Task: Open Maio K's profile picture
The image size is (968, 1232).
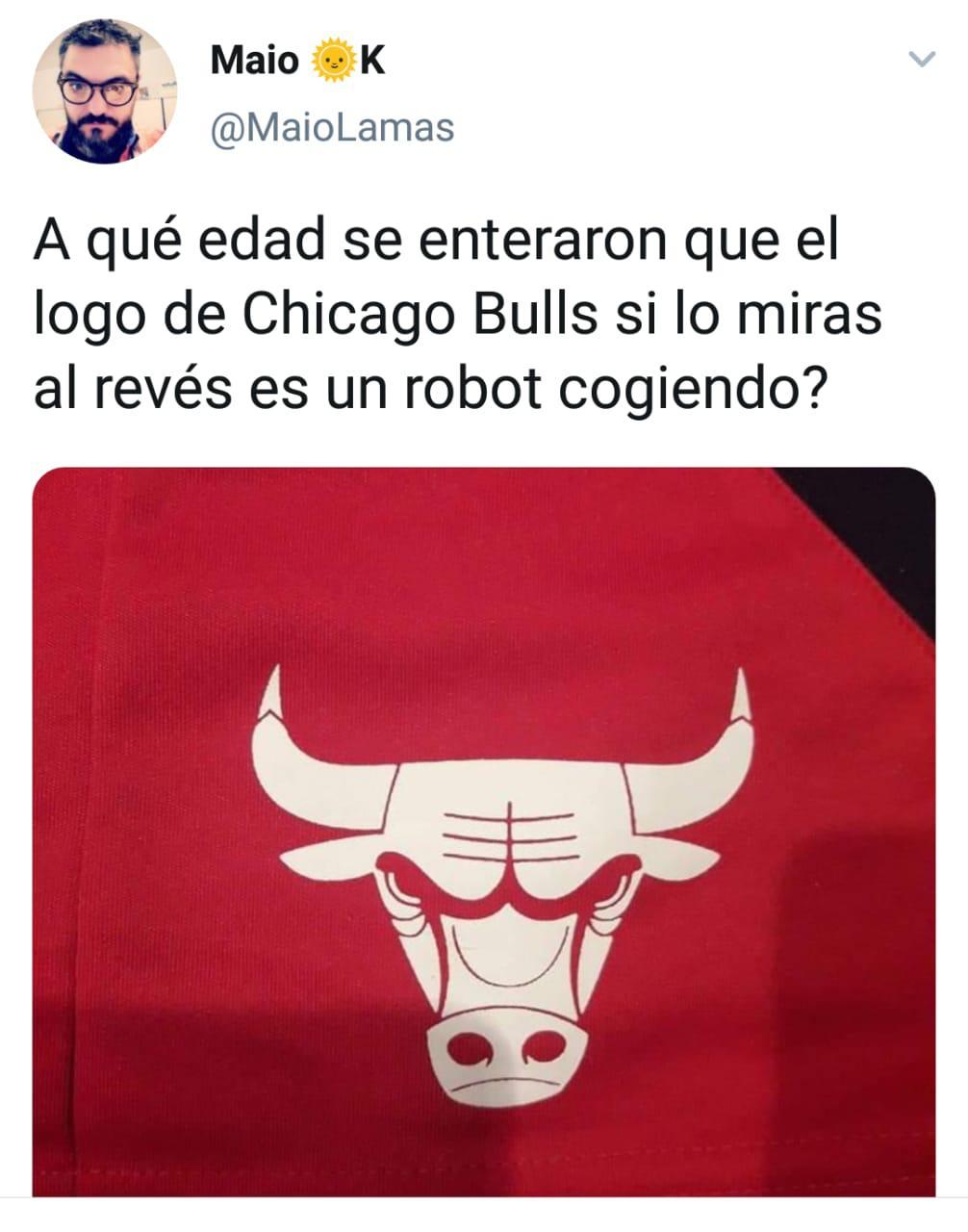Action: (105, 90)
